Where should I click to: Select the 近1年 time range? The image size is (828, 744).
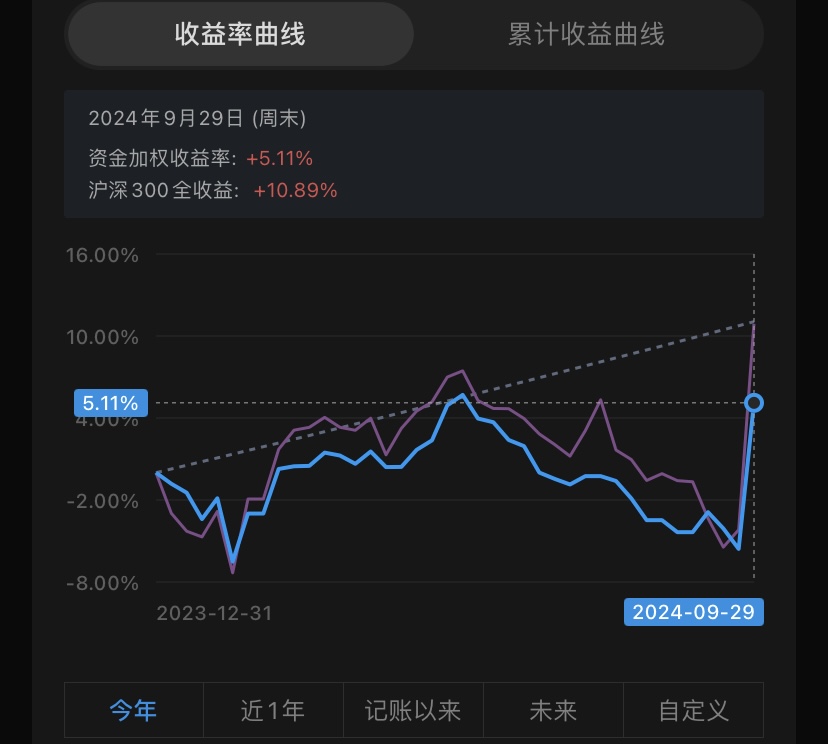click(x=273, y=711)
